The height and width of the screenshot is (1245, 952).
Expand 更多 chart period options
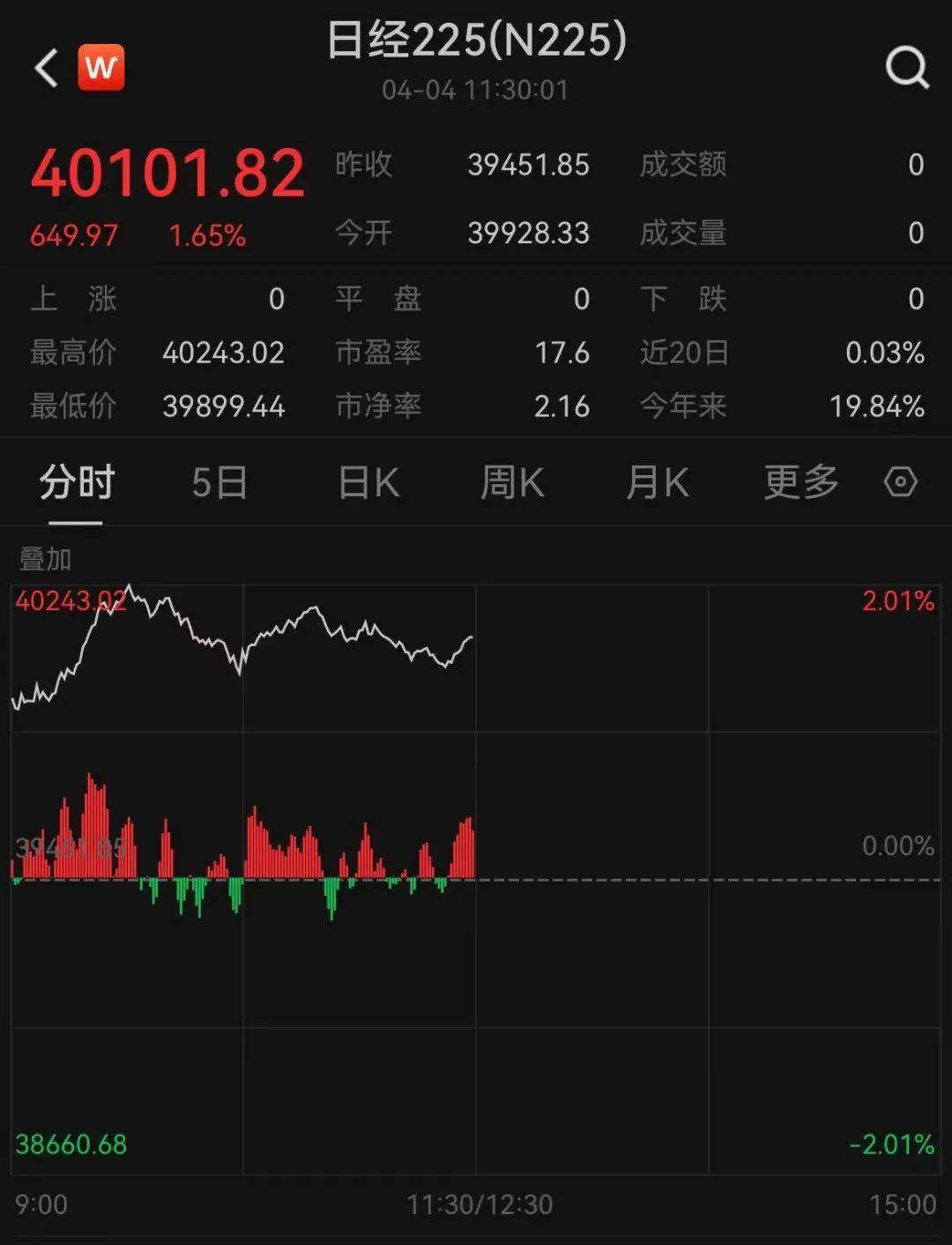(x=800, y=483)
